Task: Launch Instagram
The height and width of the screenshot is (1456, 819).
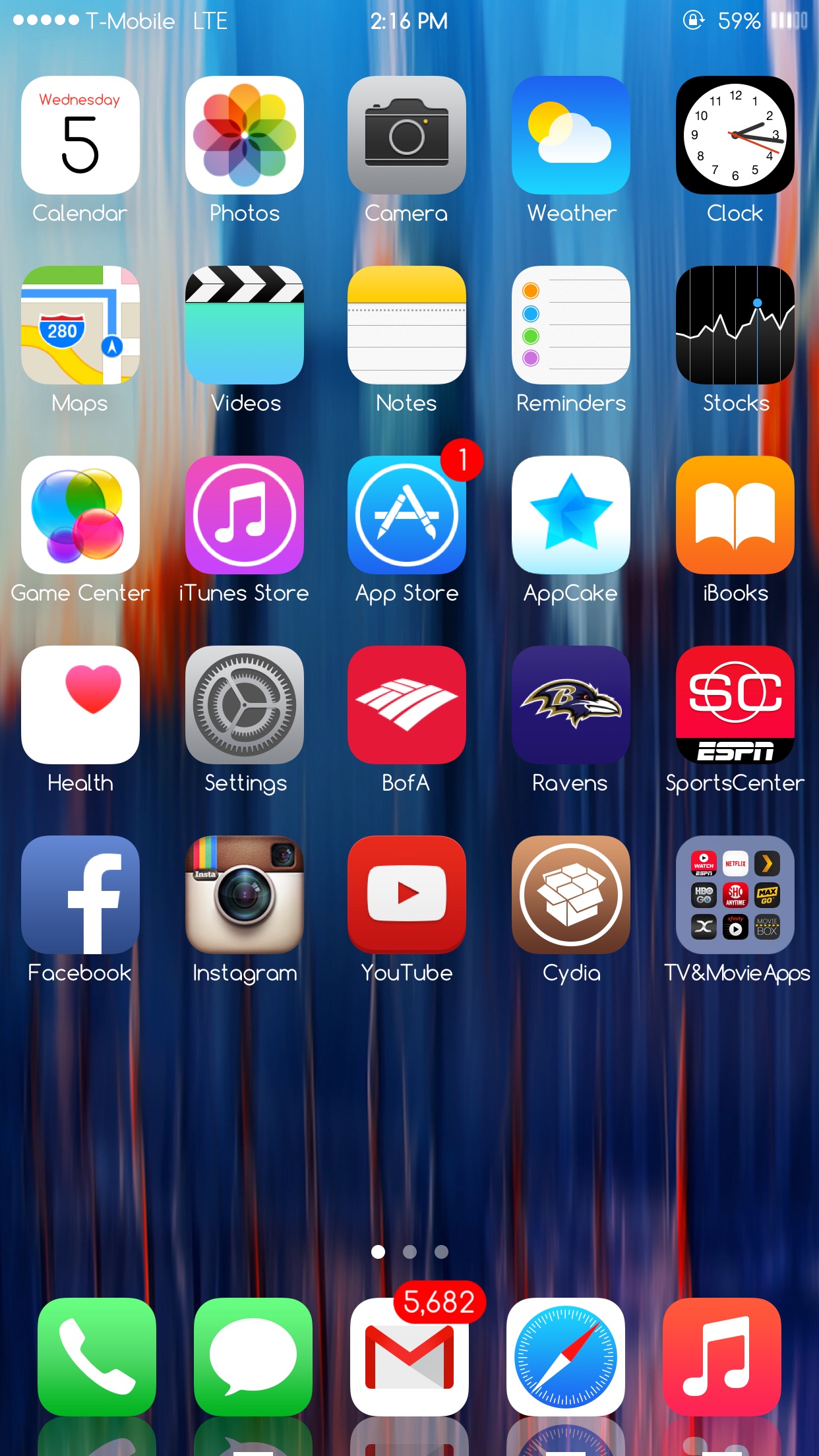Action: click(245, 895)
